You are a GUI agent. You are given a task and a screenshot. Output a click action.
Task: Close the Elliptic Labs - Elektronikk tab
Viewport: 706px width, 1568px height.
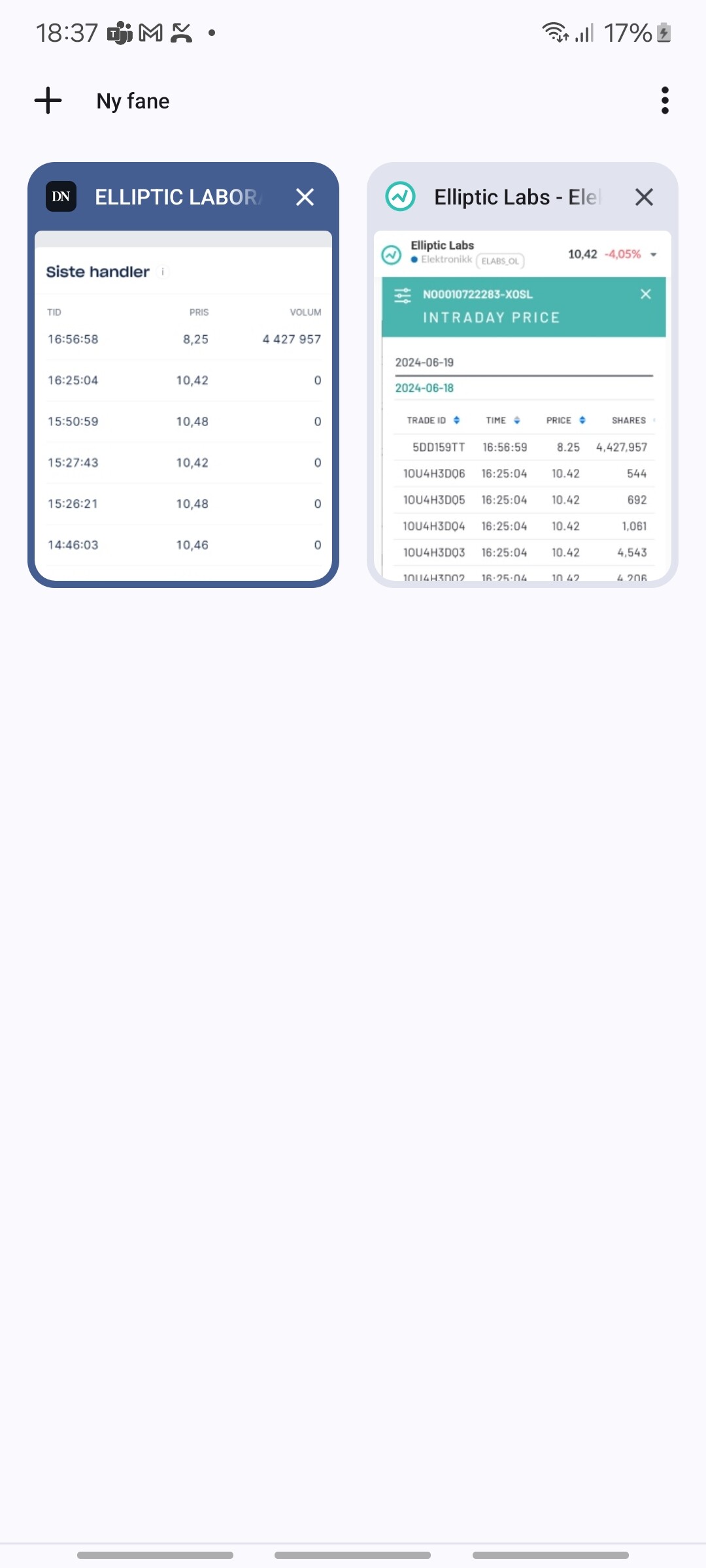point(644,197)
